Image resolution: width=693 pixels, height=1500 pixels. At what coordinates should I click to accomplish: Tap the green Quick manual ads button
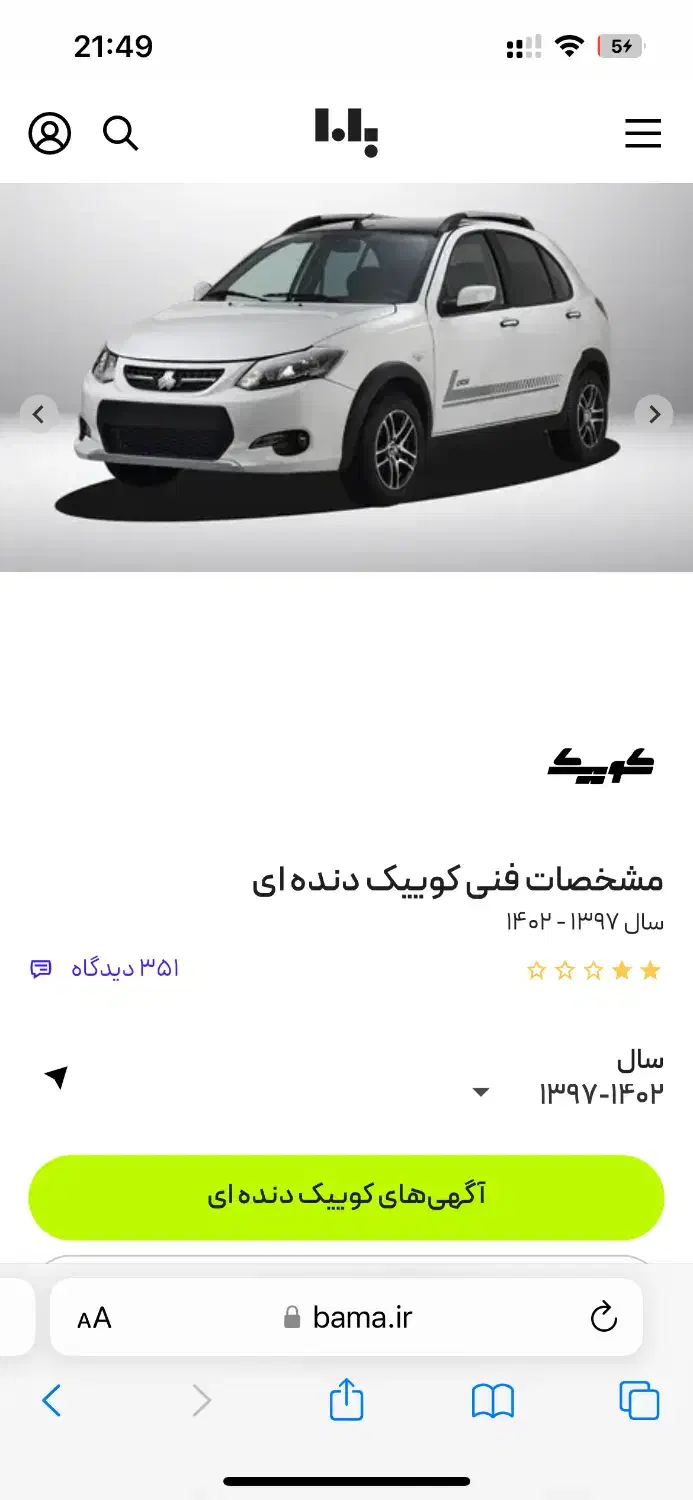point(346,1197)
